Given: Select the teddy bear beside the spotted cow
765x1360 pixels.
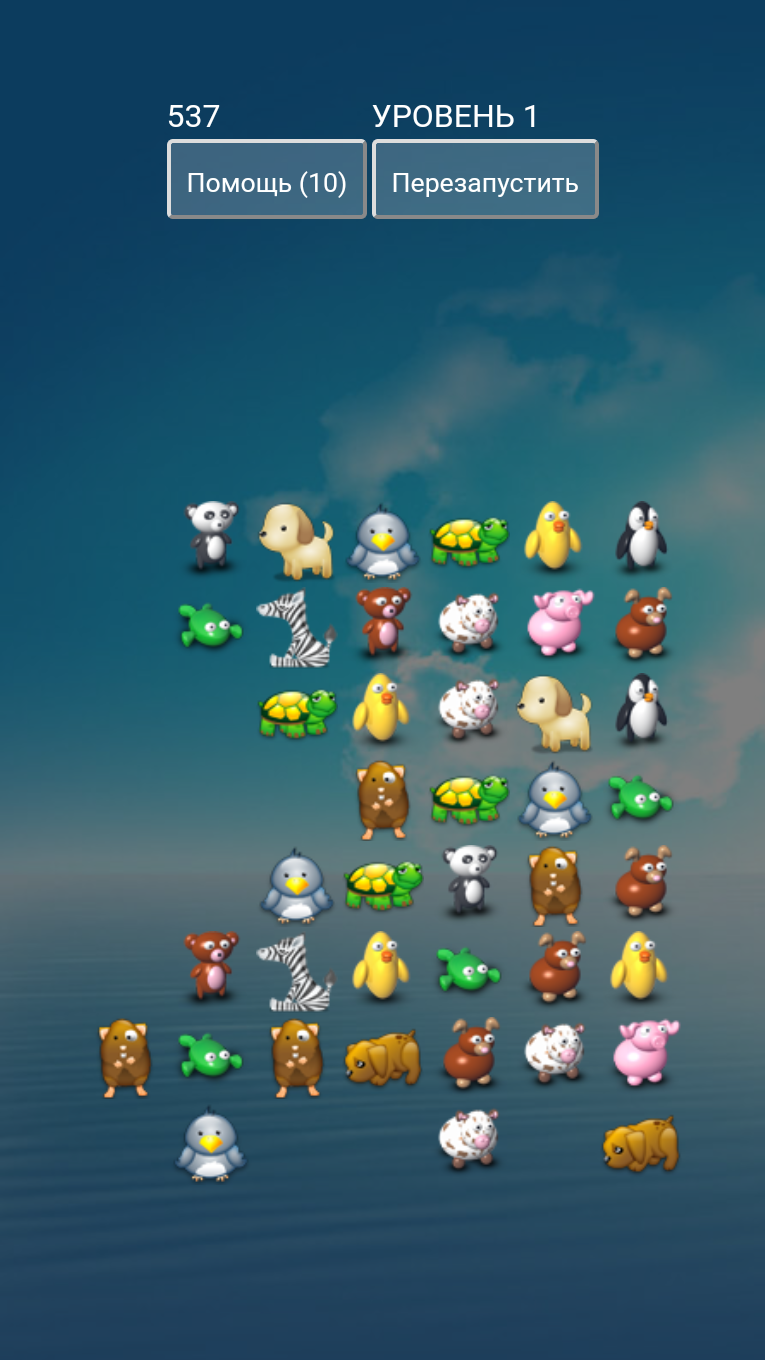Looking at the screenshot, I should click(383, 621).
